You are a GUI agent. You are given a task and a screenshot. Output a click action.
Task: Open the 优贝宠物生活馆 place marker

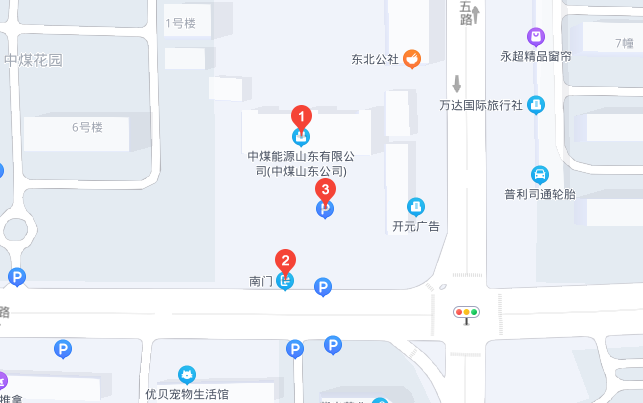point(186,374)
